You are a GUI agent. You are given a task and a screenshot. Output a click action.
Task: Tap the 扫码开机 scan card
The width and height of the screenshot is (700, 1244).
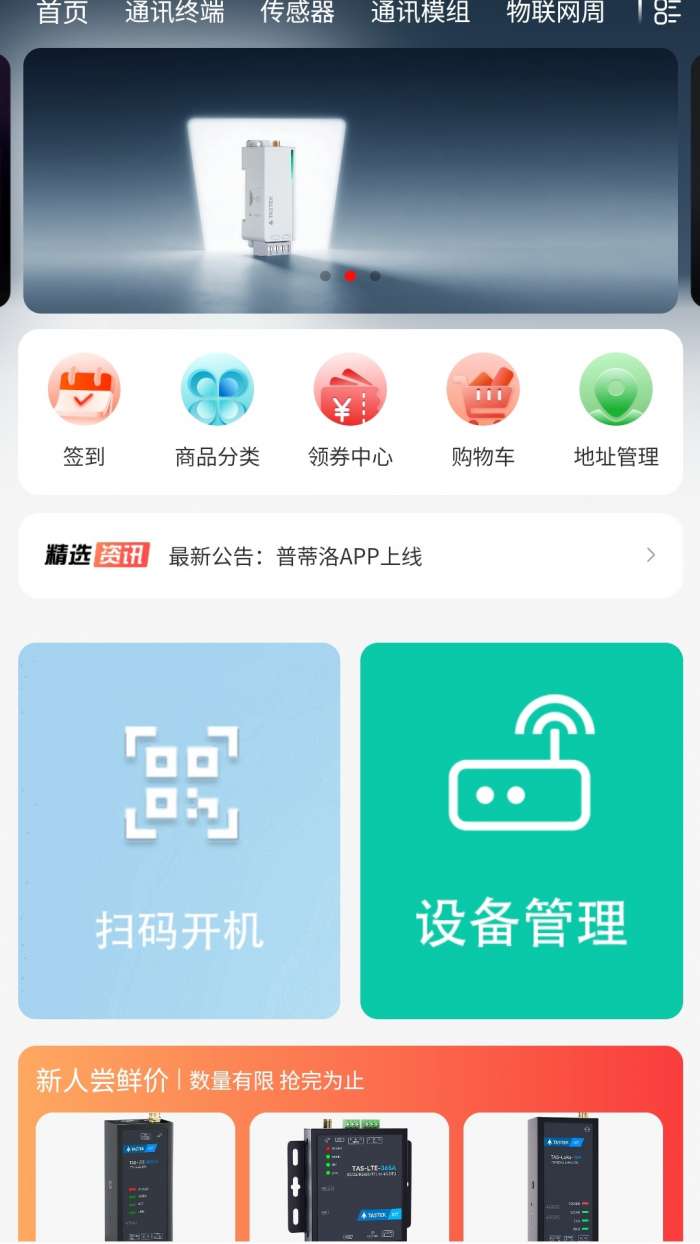pyautogui.click(x=179, y=830)
